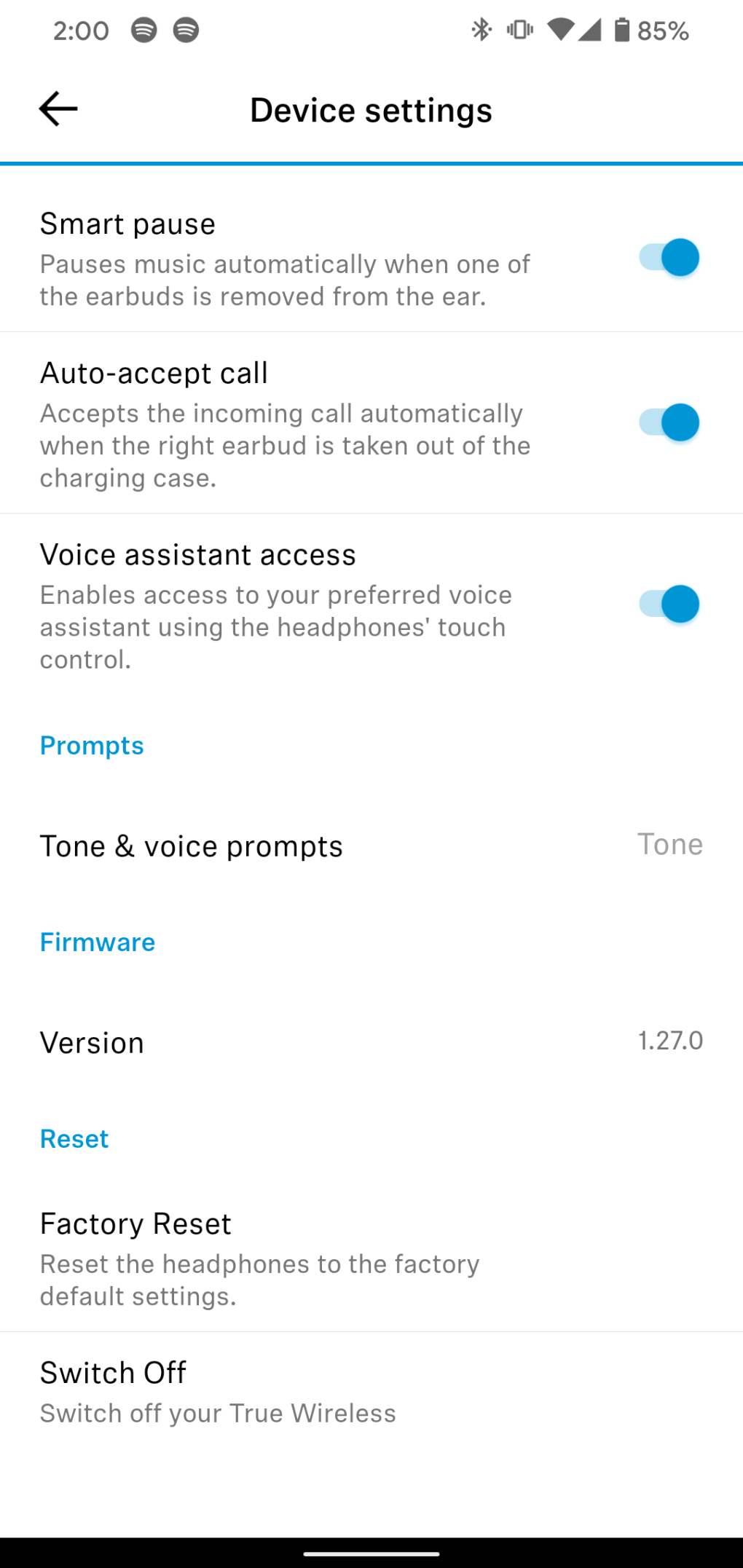Open the Tone & voice prompts selector
Screen dimensions: 743x1568
coord(192,846)
